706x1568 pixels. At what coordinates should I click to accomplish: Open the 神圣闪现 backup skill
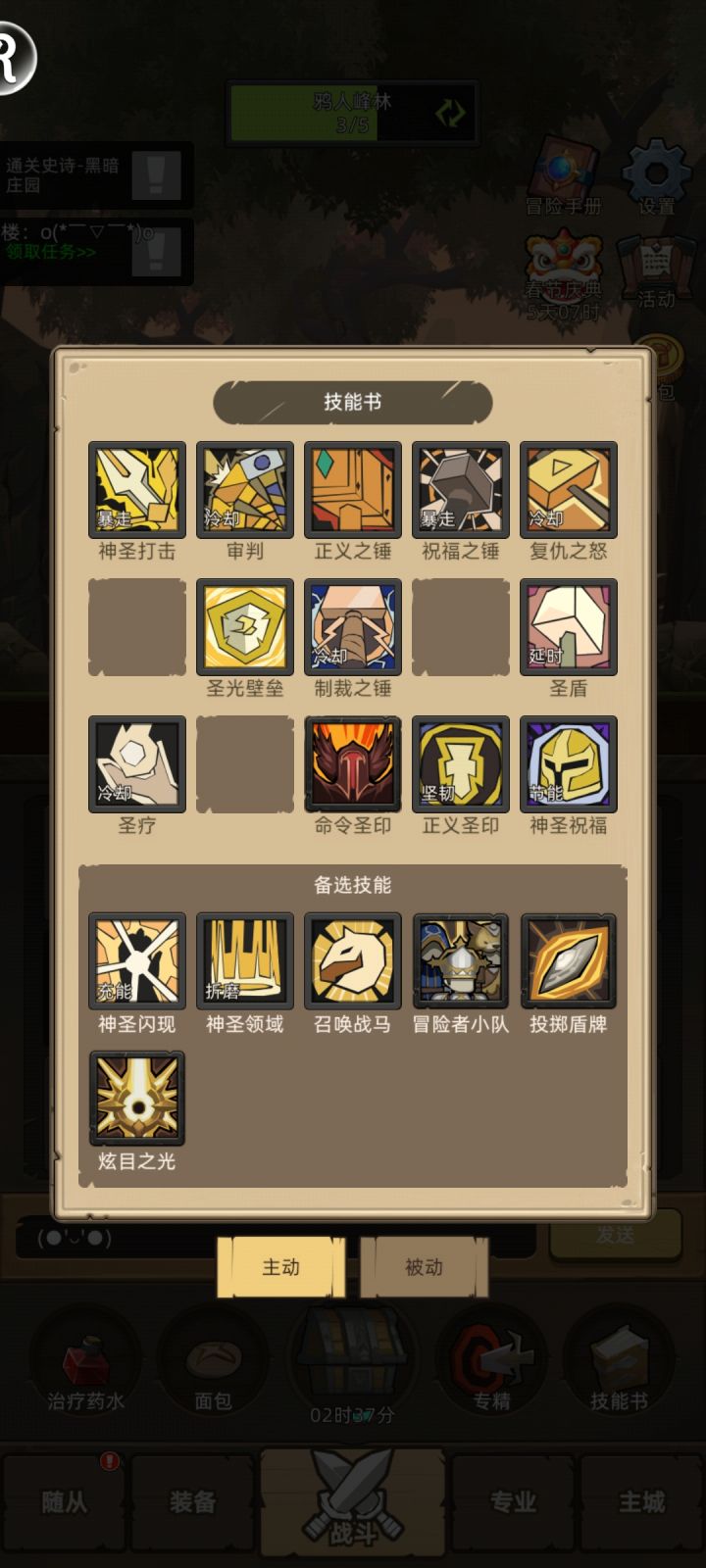click(x=136, y=963)
